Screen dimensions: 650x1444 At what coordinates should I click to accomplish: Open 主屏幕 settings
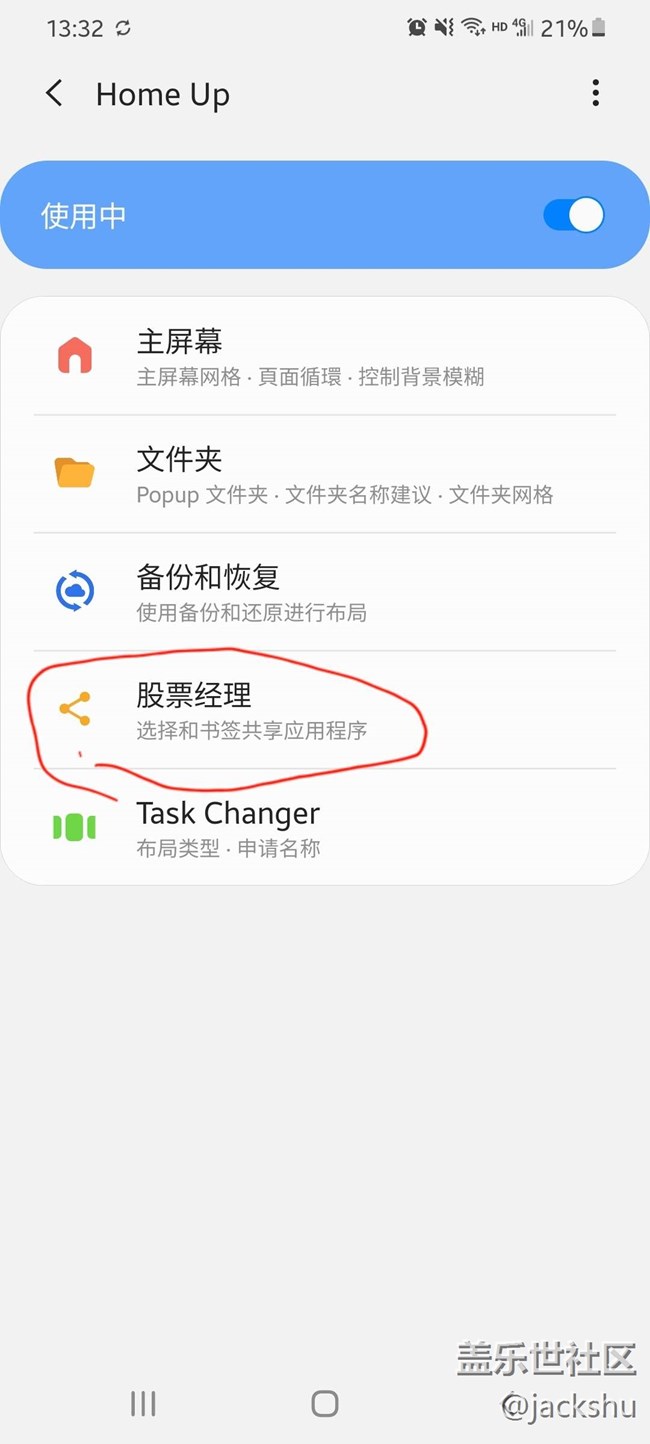[324, 357]
